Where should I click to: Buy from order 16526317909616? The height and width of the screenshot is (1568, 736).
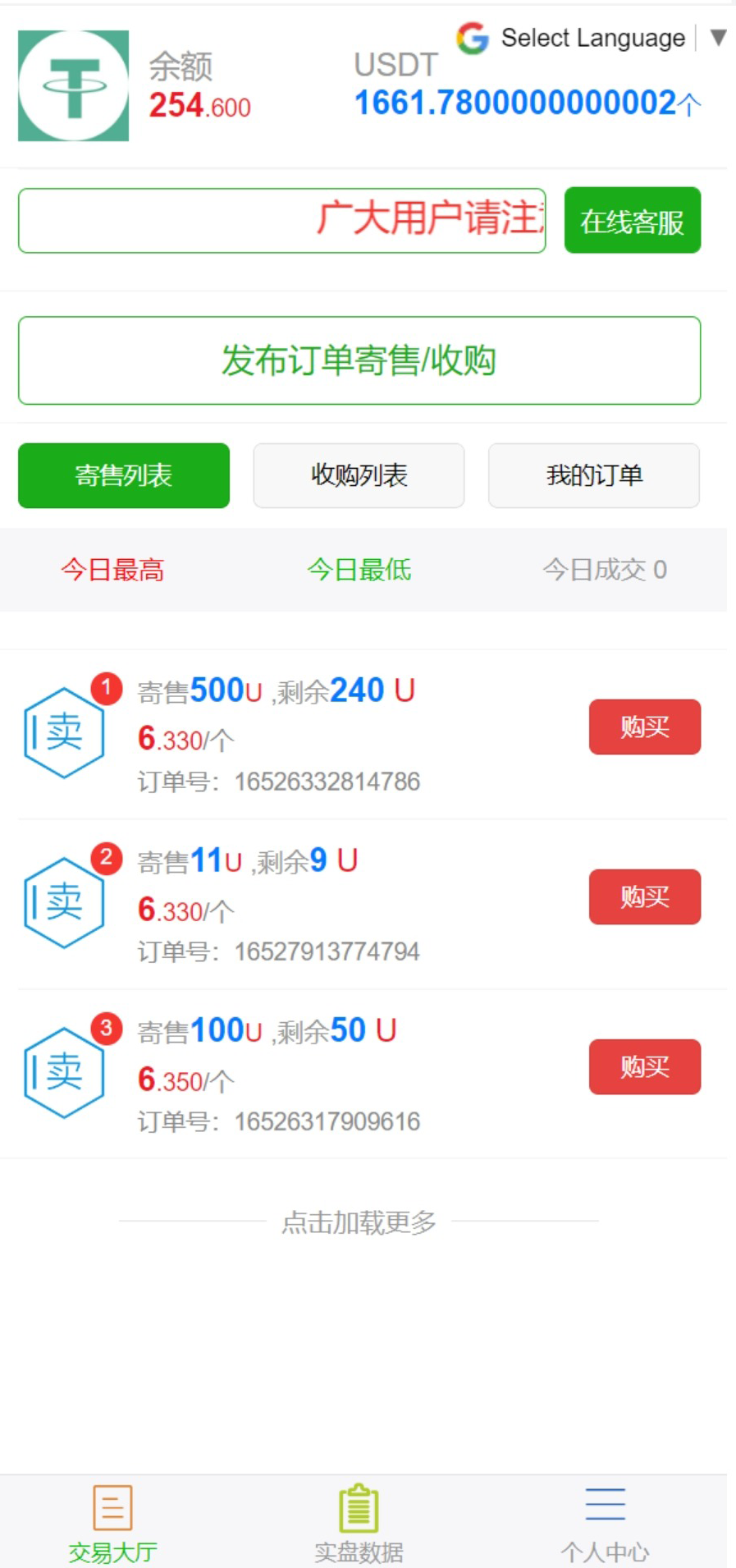(644, 1066)
